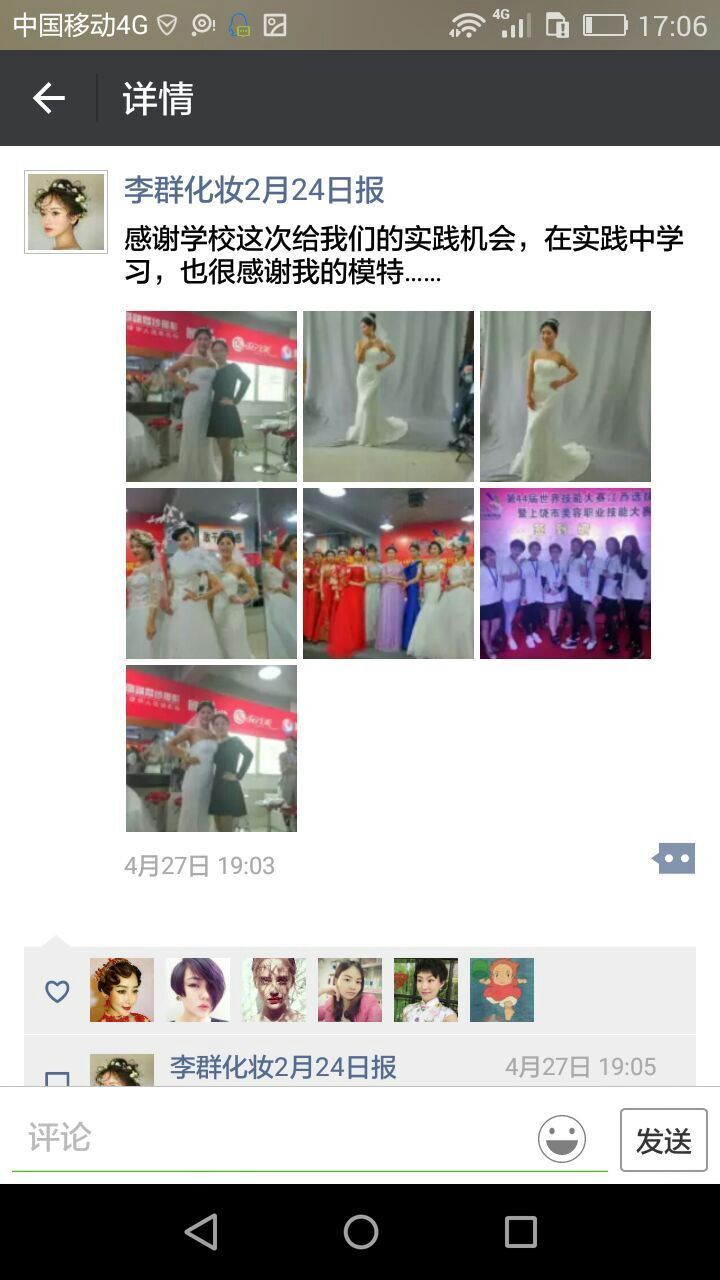This screenshot has height=1280, width=720.
Task: Open the seventh photo in the last row
Action: (x=211, y=748)
